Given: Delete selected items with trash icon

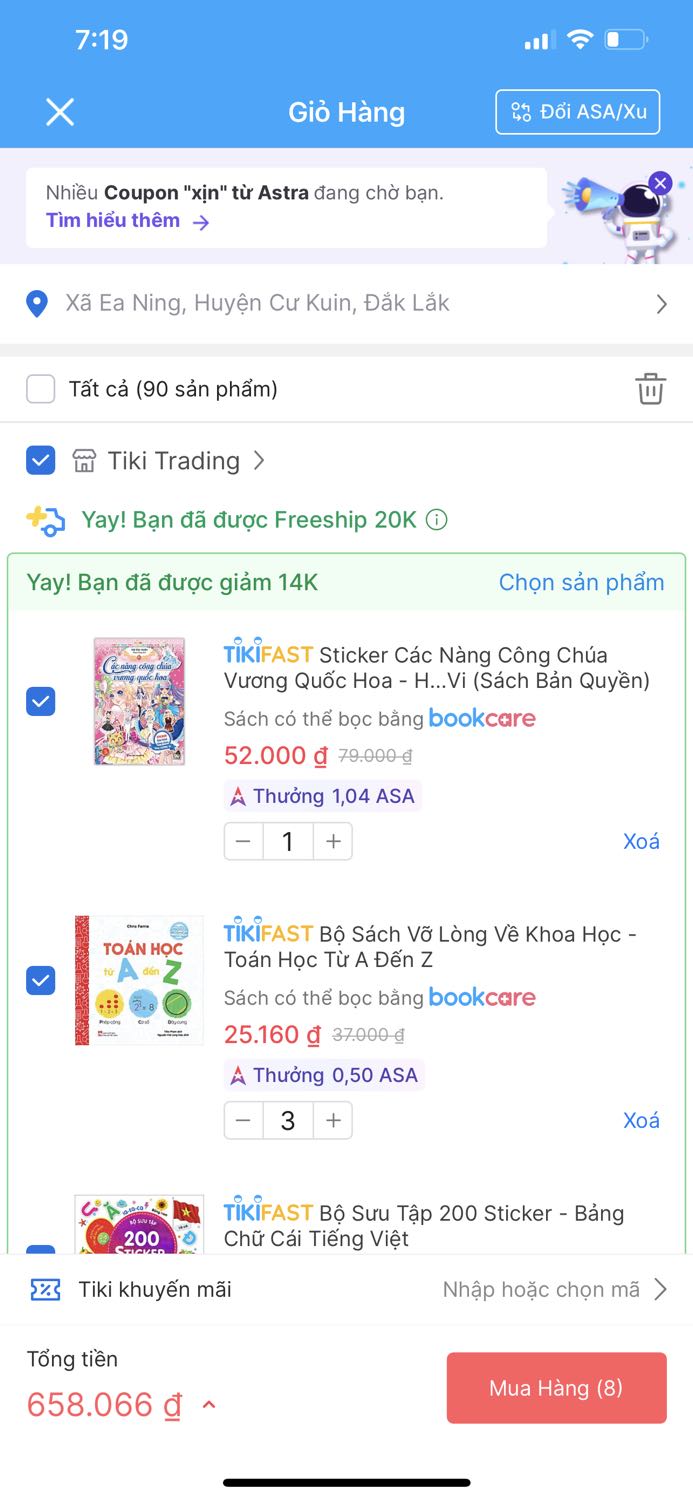Looking at the screenshot, I should click(650, 389).
